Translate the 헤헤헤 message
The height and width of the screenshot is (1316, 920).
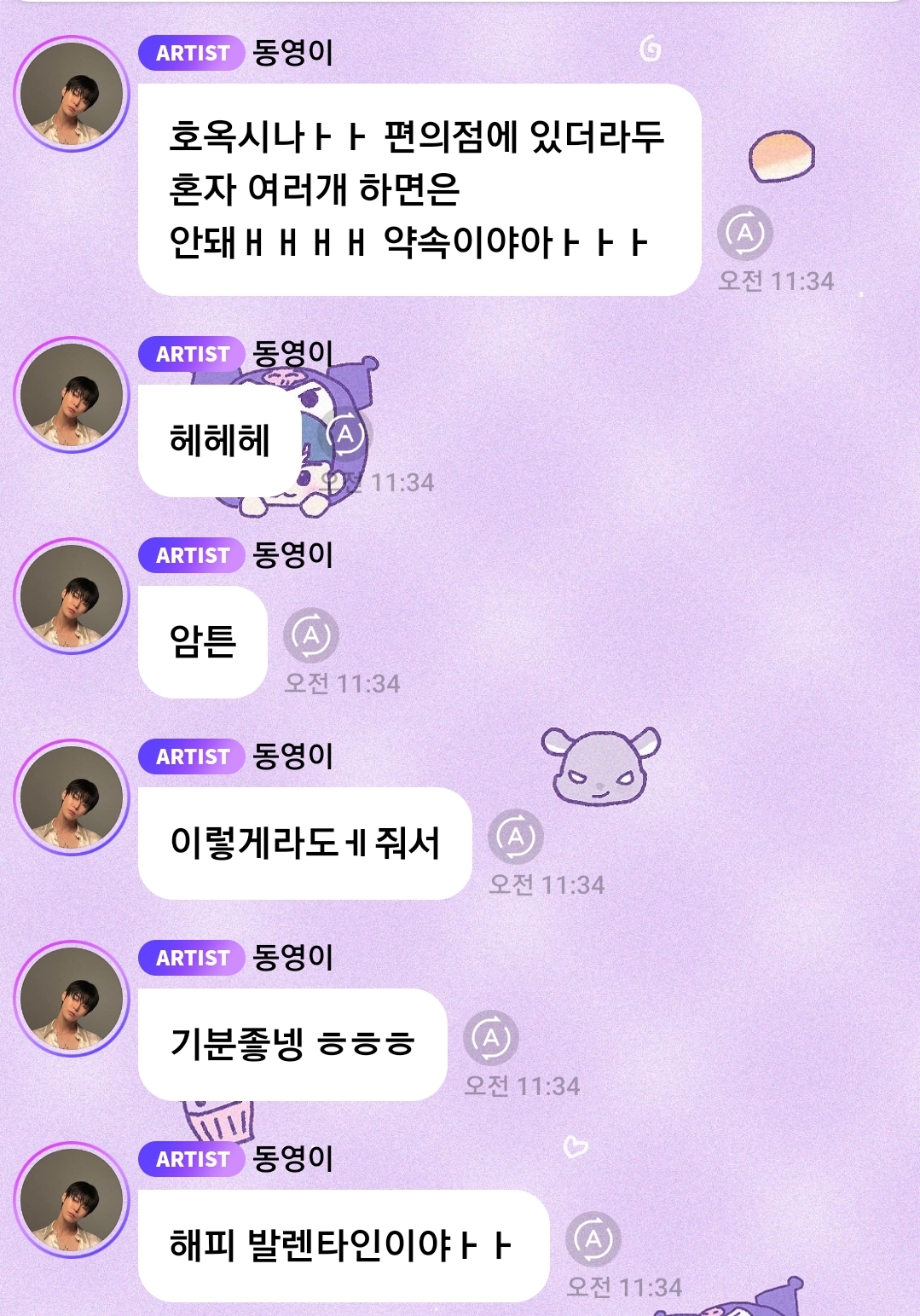[345, 435]
